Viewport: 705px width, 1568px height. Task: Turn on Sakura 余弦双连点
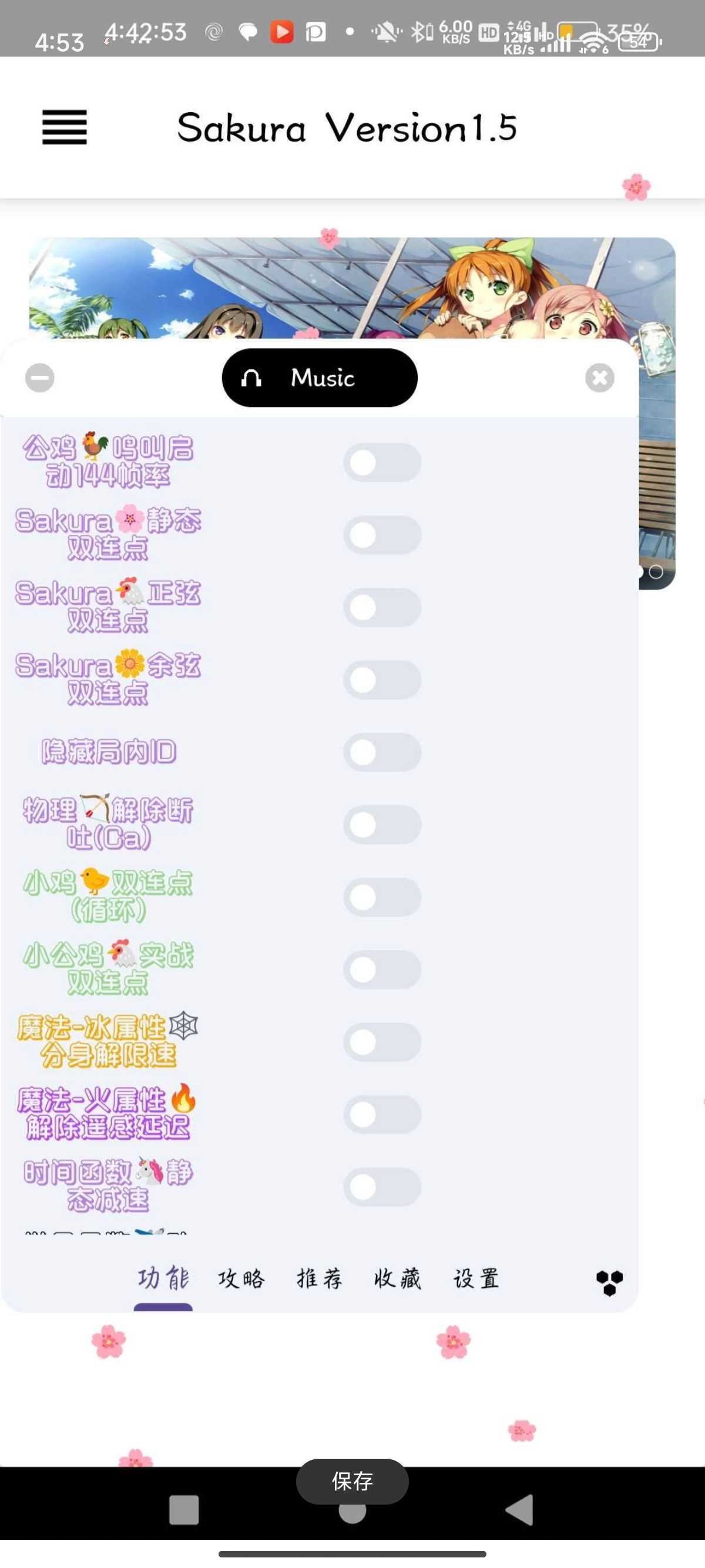point(382,680)
